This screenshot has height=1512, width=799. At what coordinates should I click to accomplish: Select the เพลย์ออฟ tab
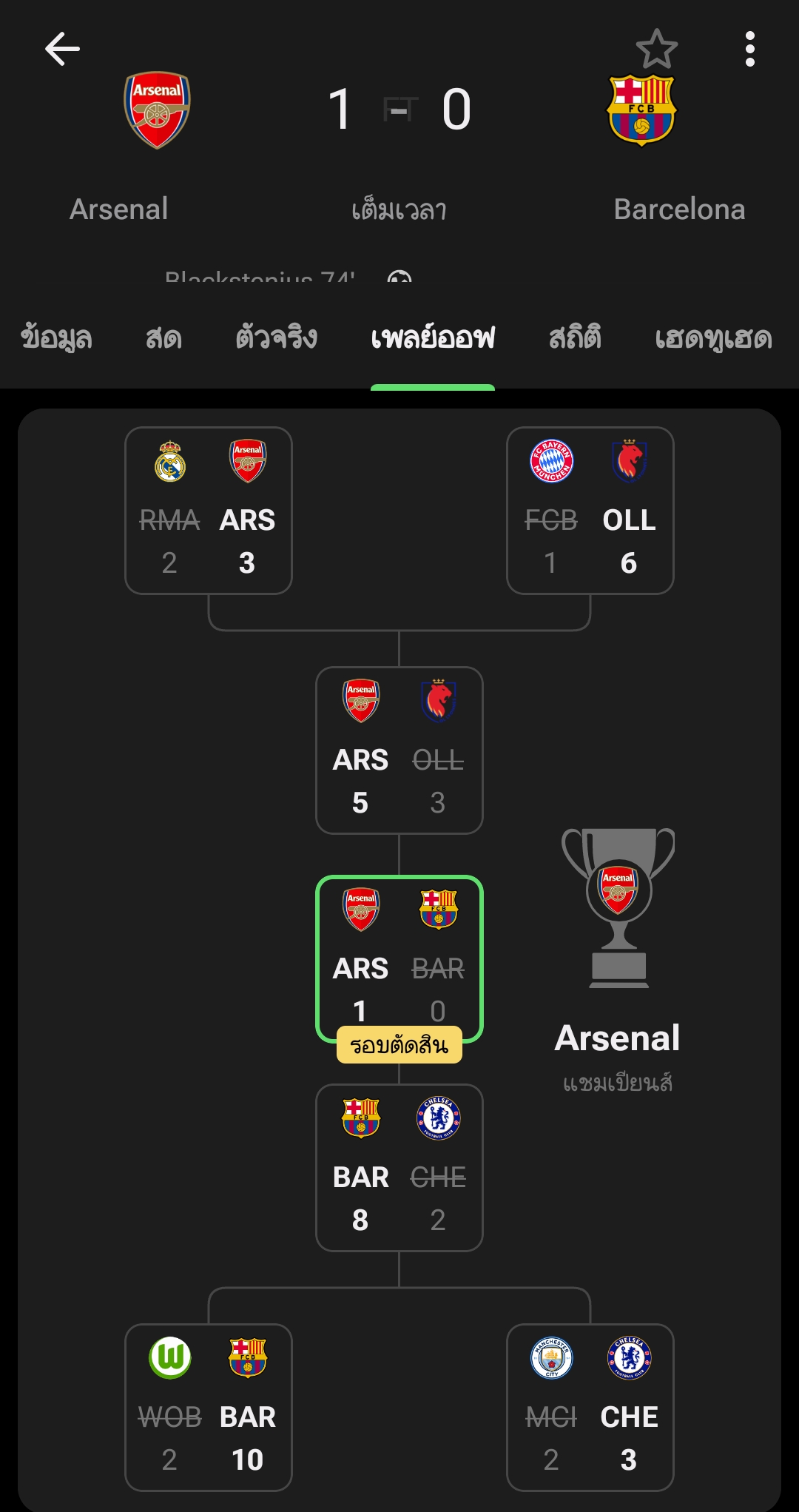coord(433,337)
